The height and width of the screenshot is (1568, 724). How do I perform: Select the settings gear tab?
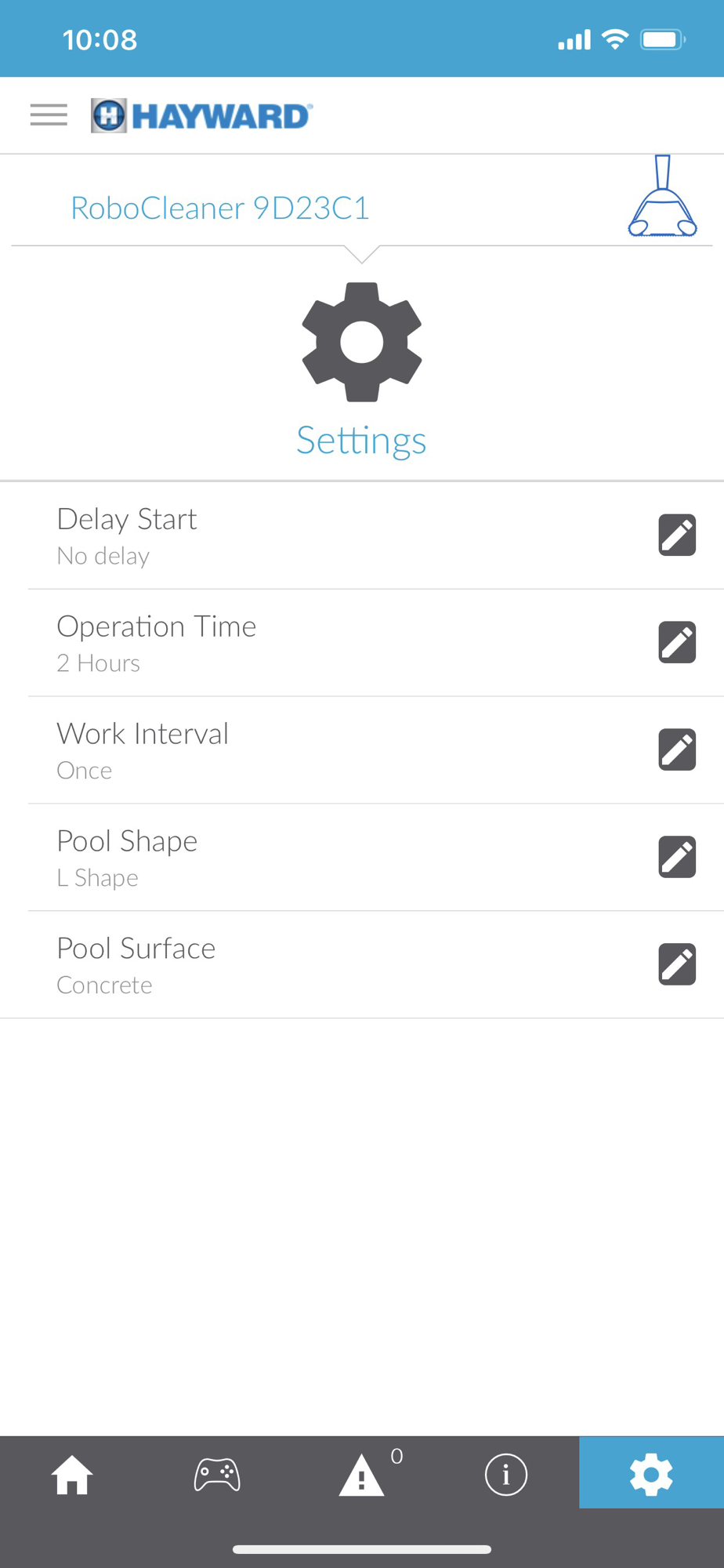tap(651, 1472)
